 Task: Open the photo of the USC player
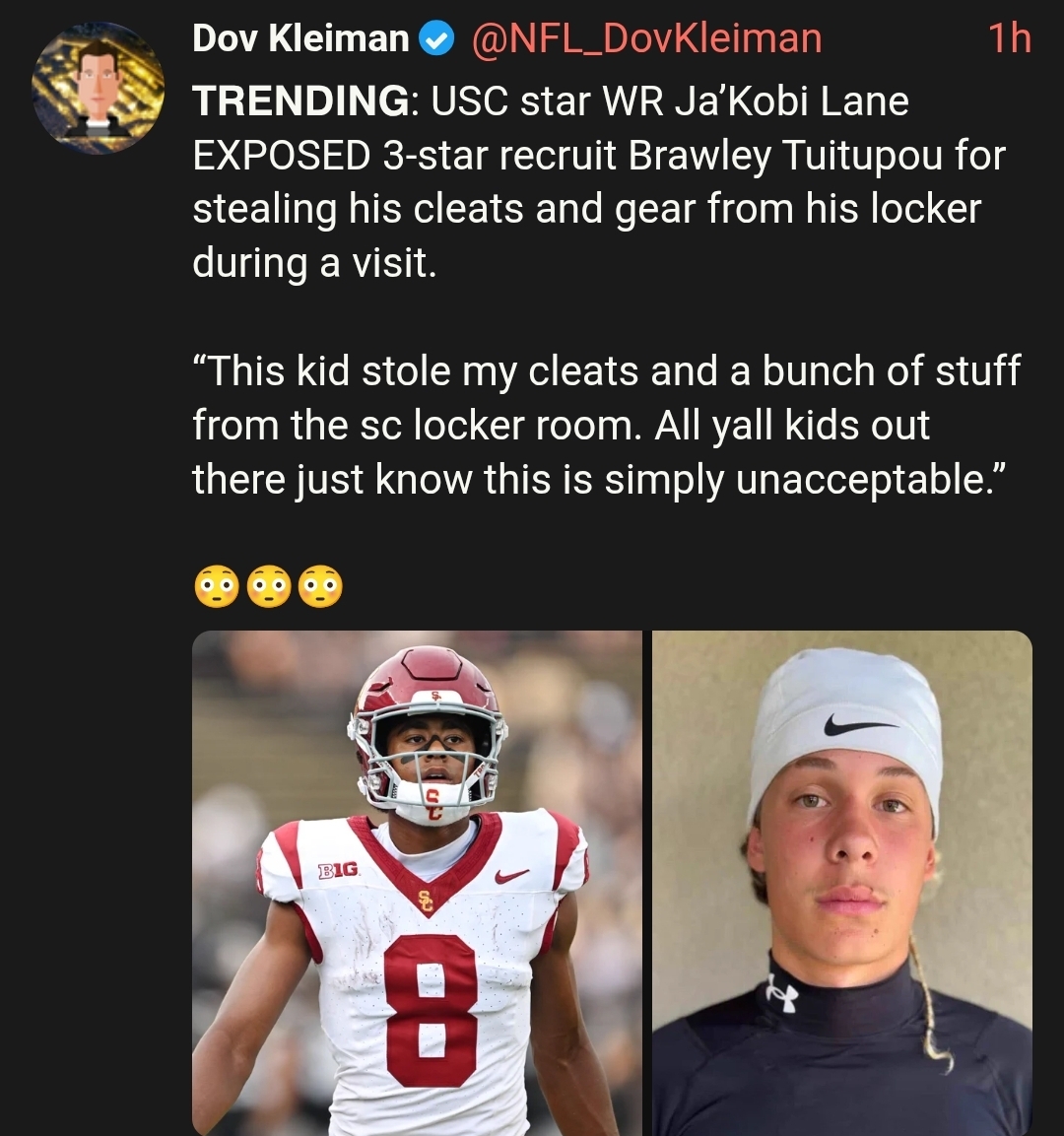tap(417, 883)
